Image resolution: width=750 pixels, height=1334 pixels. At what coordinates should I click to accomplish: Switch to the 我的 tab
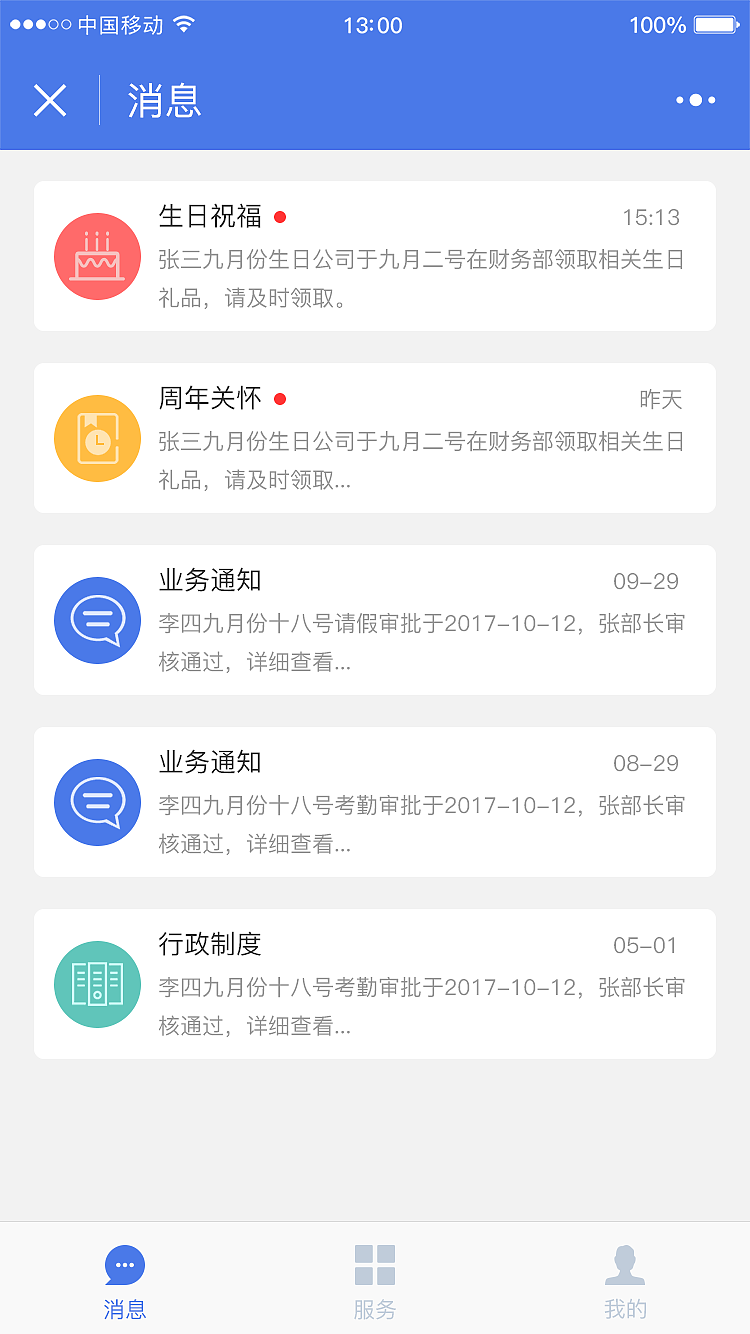click(x=626, y=1280)
